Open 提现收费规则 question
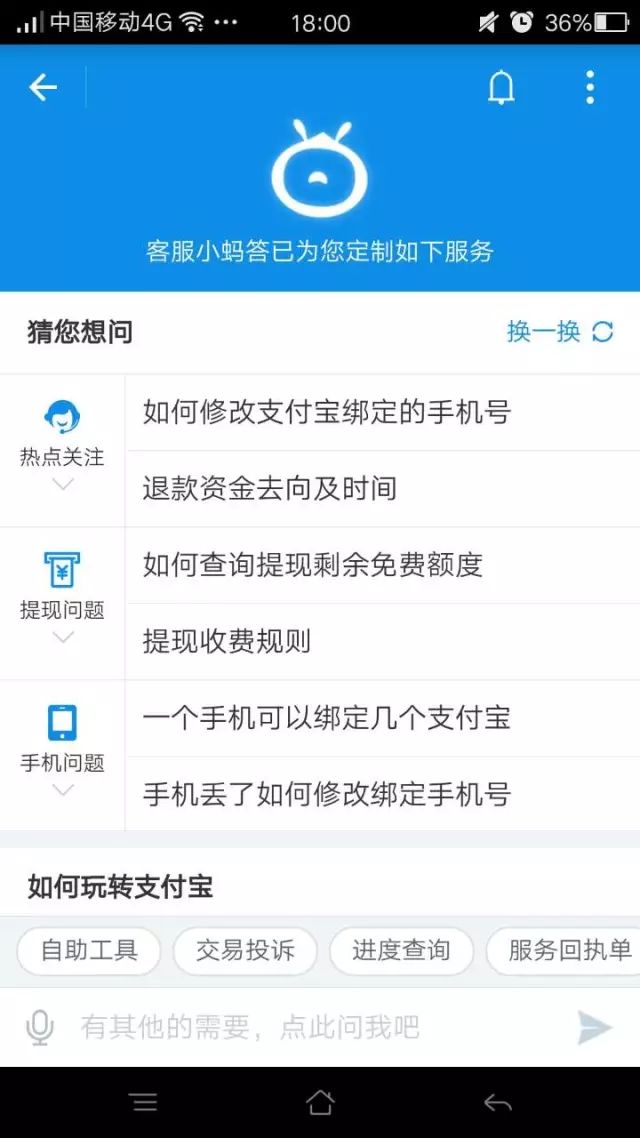 227,642
